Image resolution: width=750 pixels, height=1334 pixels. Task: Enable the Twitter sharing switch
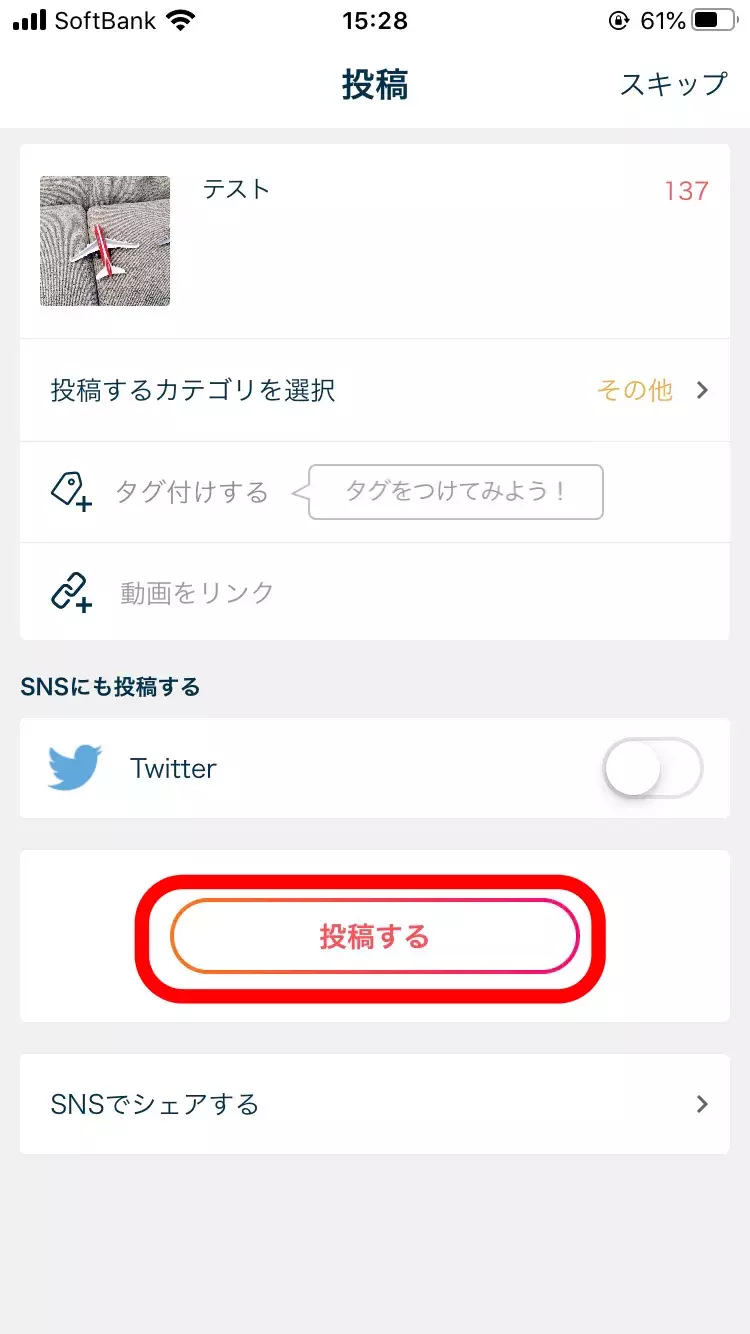(x=652, y=770)
